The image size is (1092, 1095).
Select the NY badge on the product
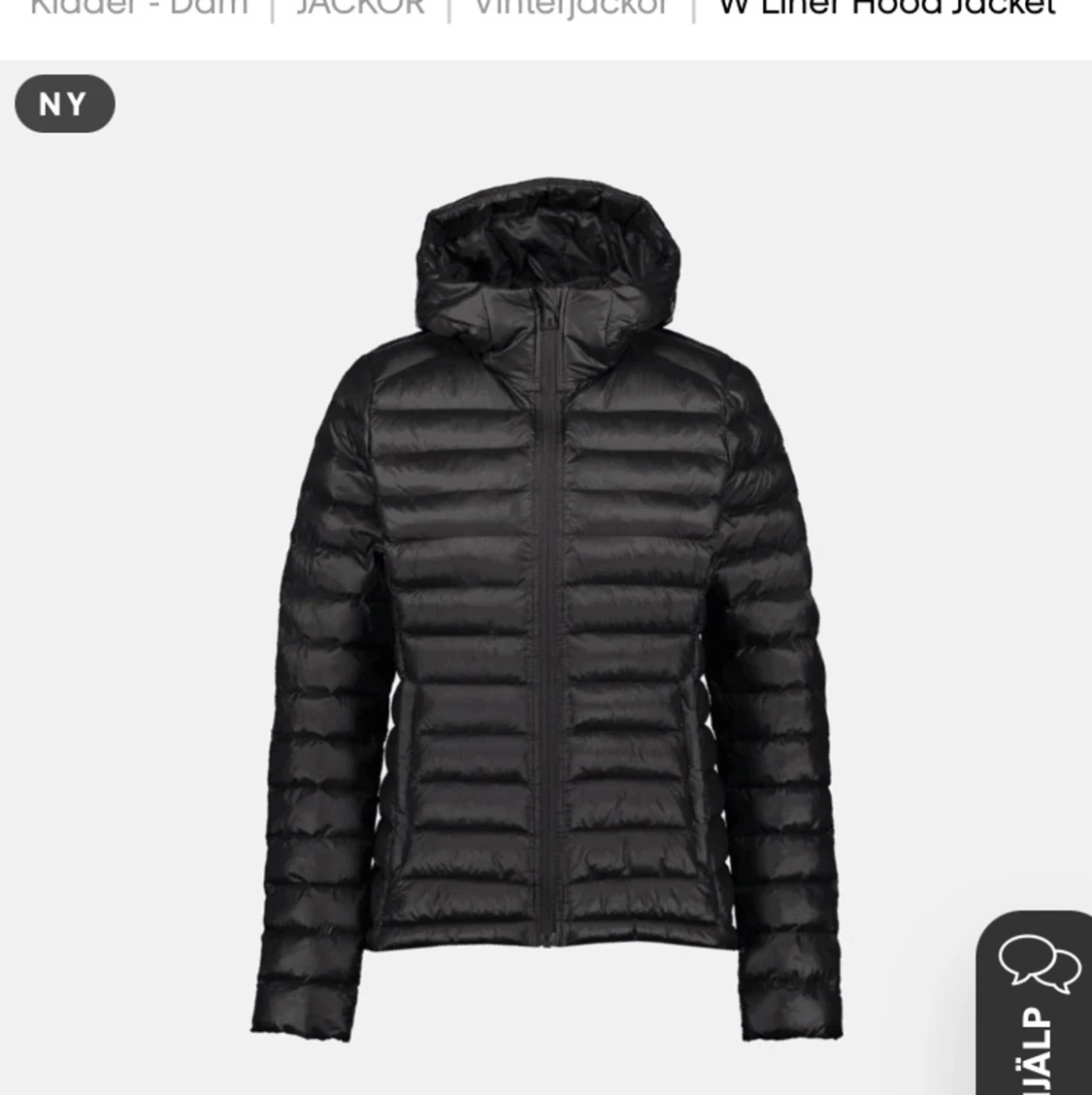tap(64, 103)
